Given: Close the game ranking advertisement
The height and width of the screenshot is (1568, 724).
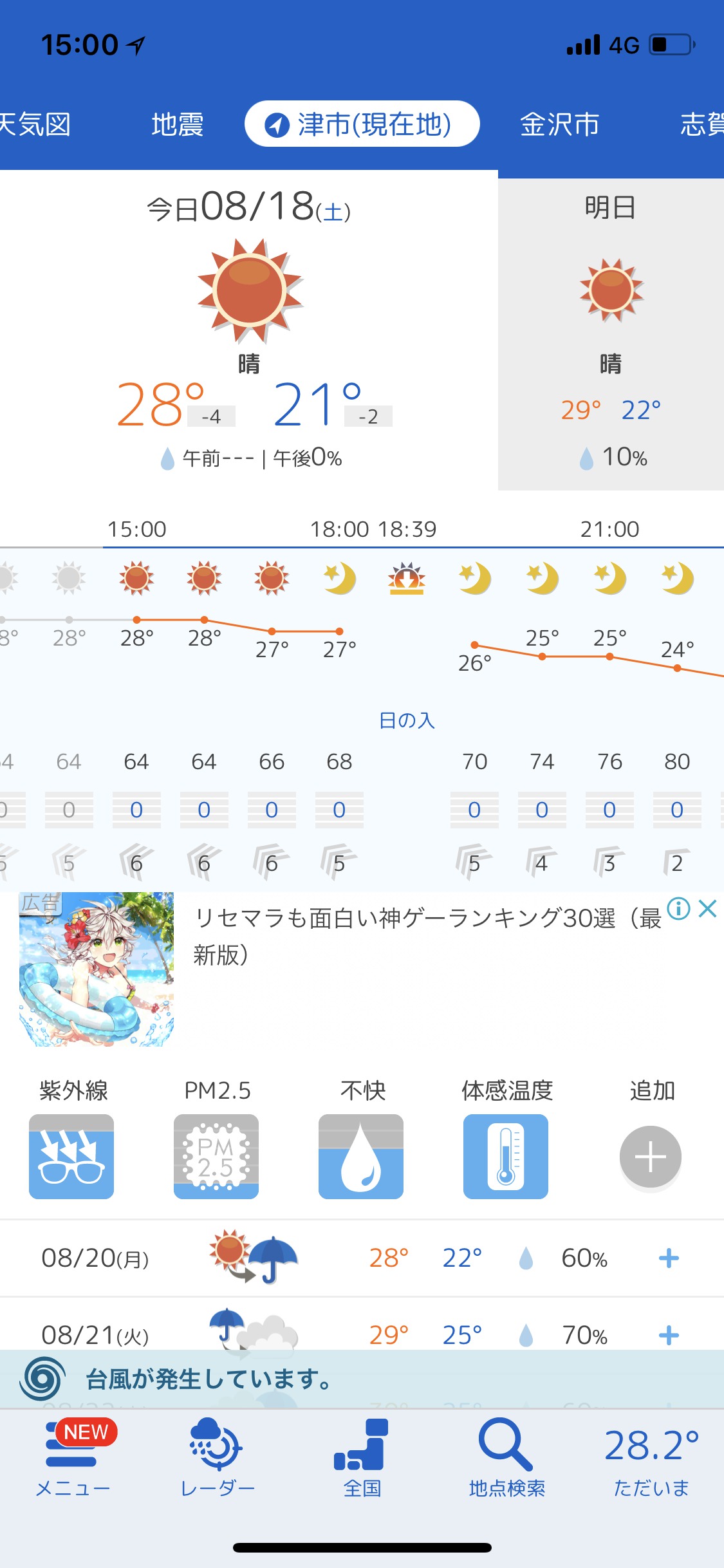Looking at the screenshot, I should coord(708,909).
